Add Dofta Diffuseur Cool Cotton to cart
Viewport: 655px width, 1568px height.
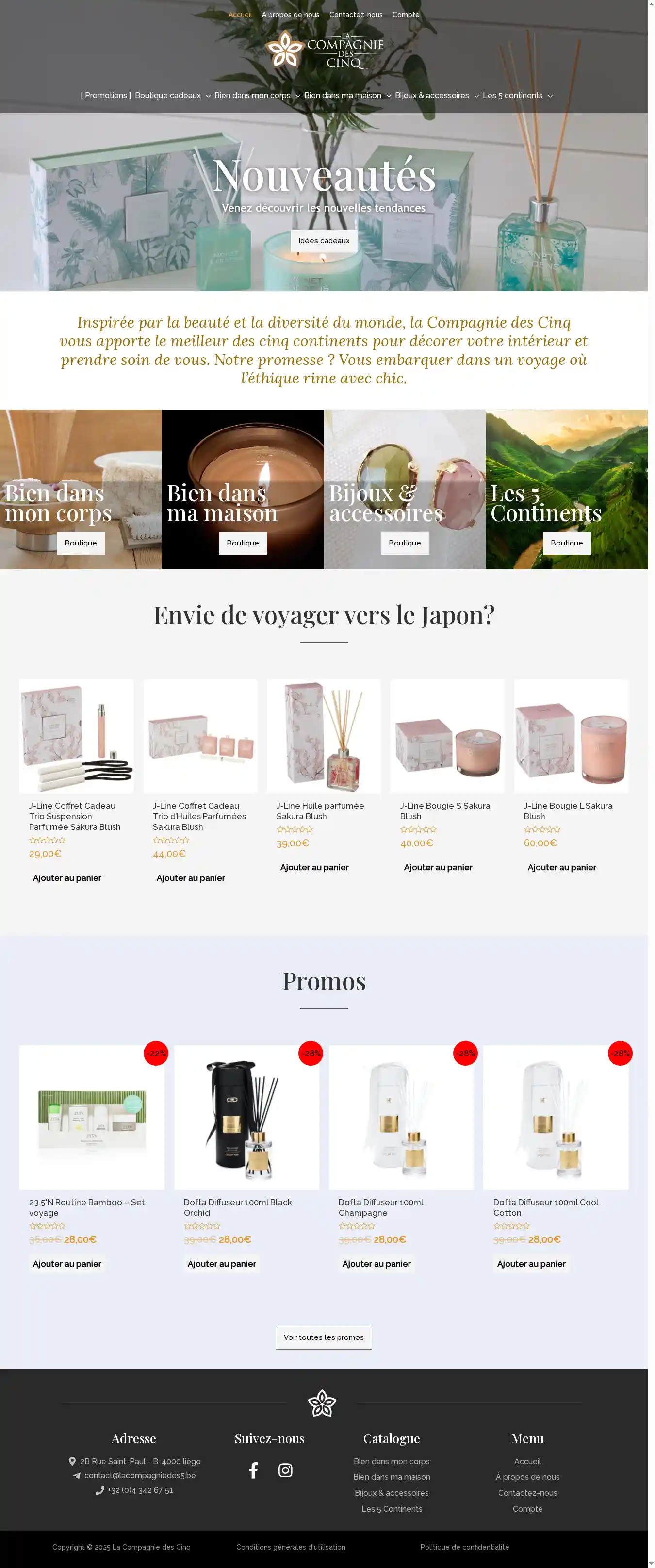[531, 1264]
